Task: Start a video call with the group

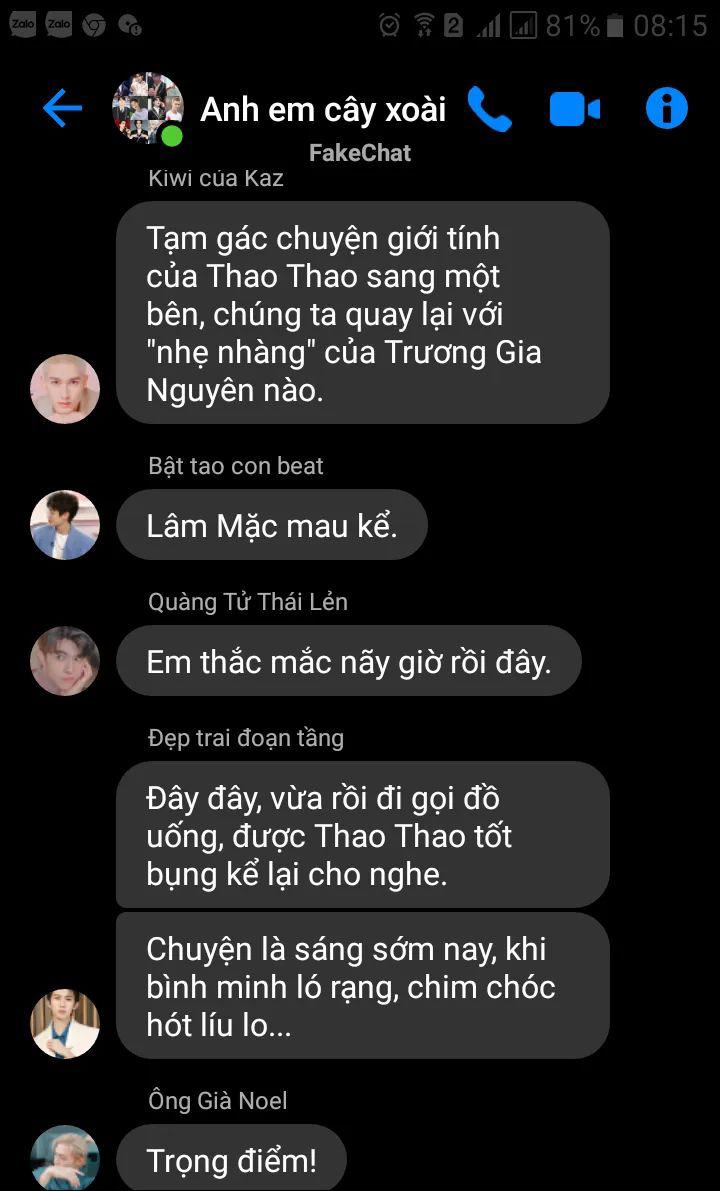Action: (574, 109)
